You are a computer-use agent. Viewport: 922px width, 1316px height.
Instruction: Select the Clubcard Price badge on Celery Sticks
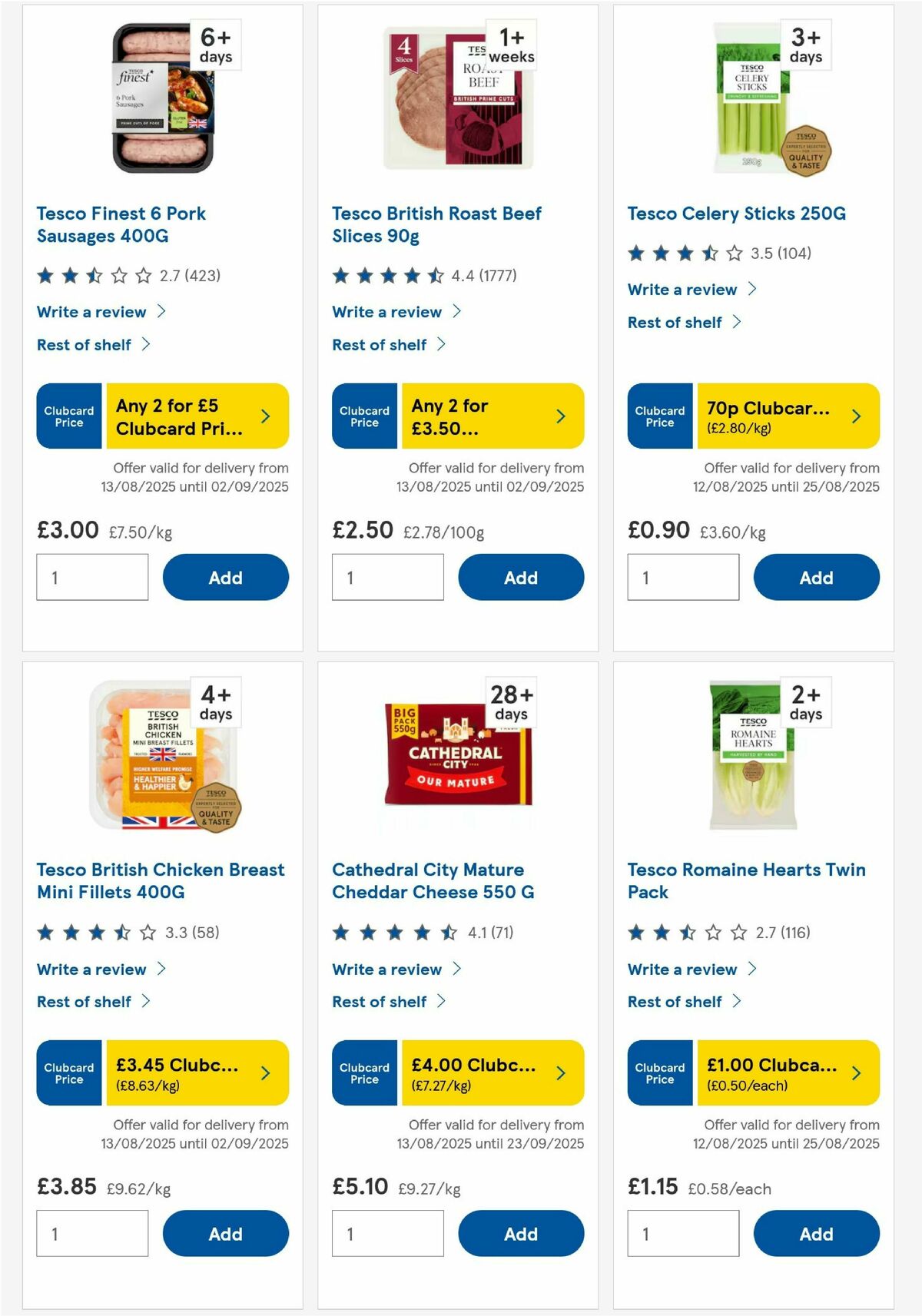pyautogui.click(x=659, y=416)
